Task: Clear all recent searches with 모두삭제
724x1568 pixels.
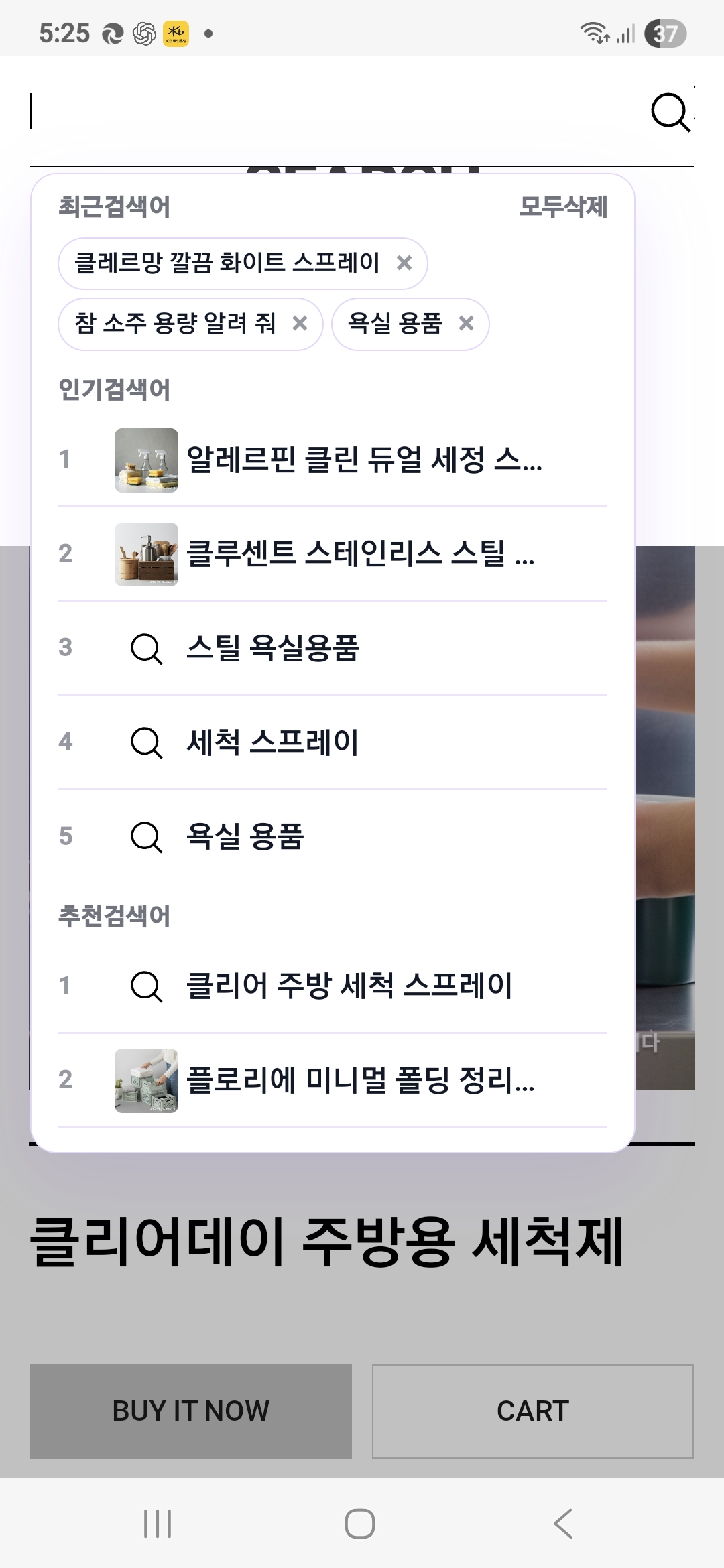Action: [x=563, y=207]
